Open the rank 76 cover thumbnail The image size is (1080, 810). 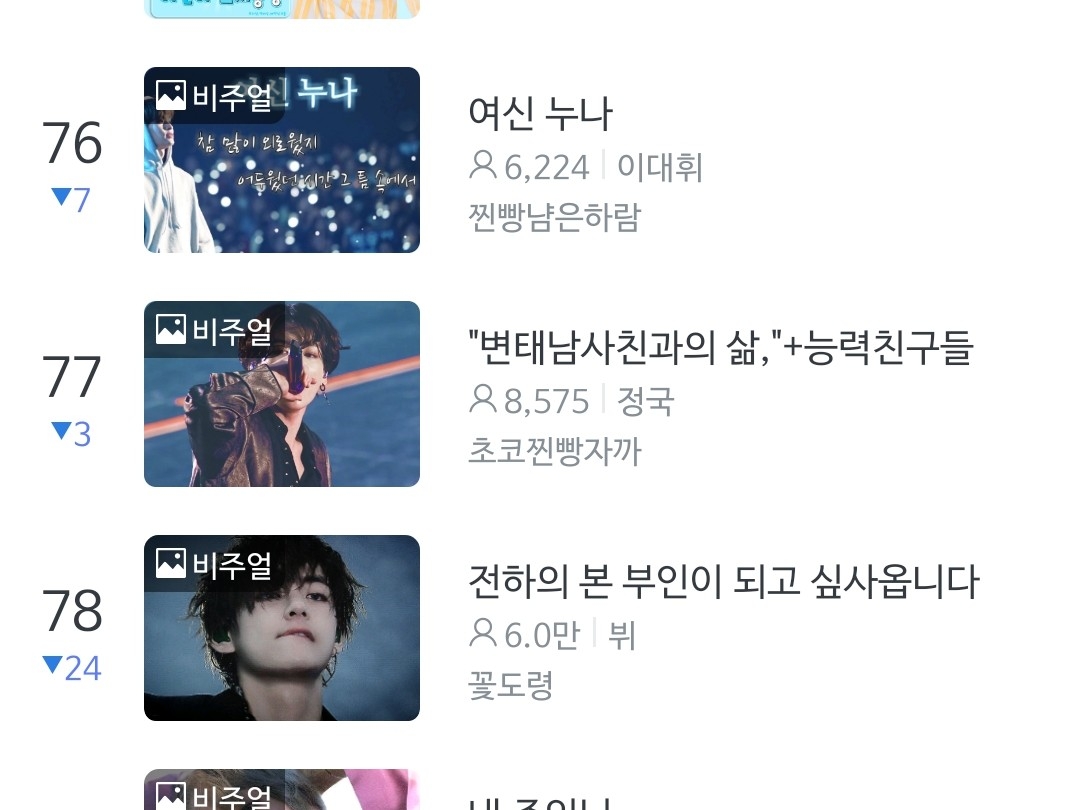(x=282, y=160)
